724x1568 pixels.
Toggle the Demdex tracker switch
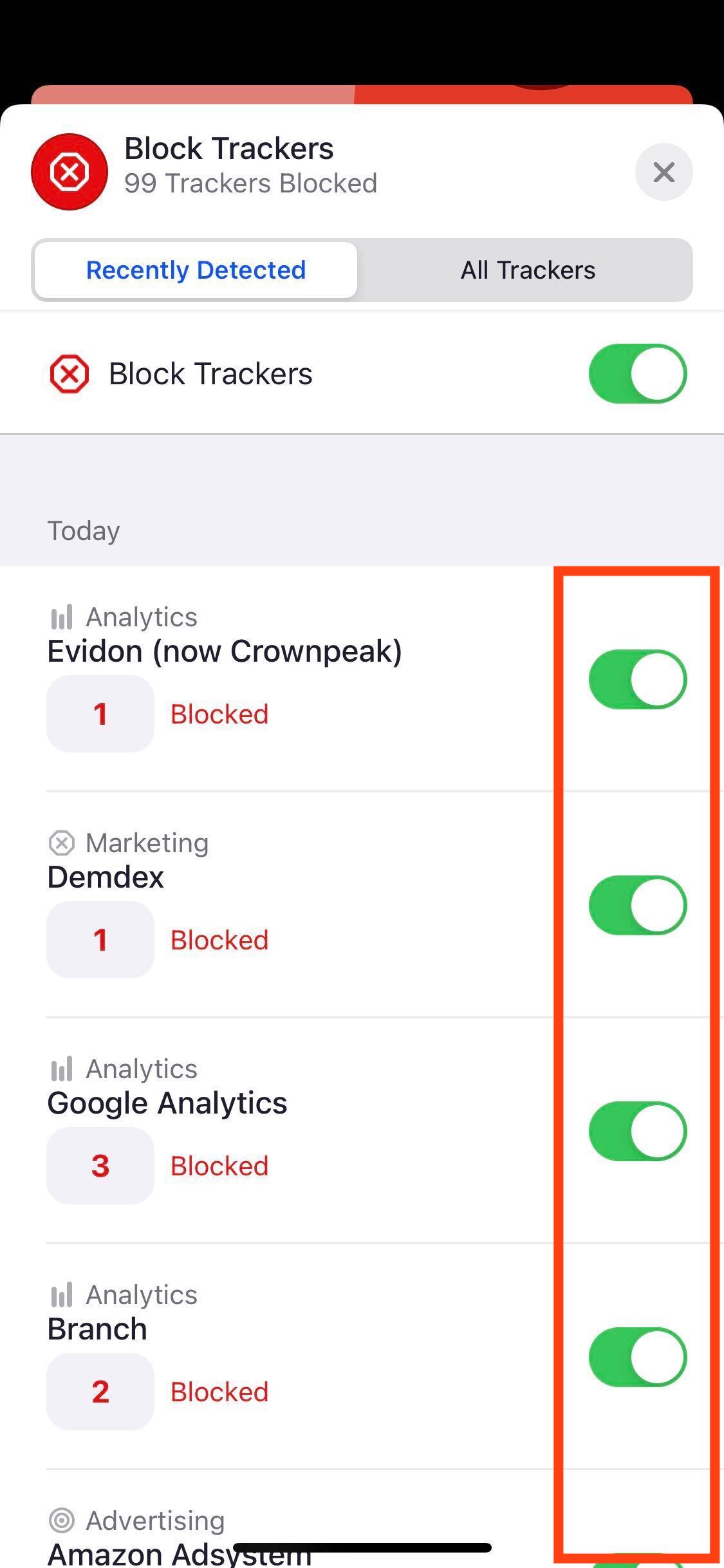pos(637,906)
